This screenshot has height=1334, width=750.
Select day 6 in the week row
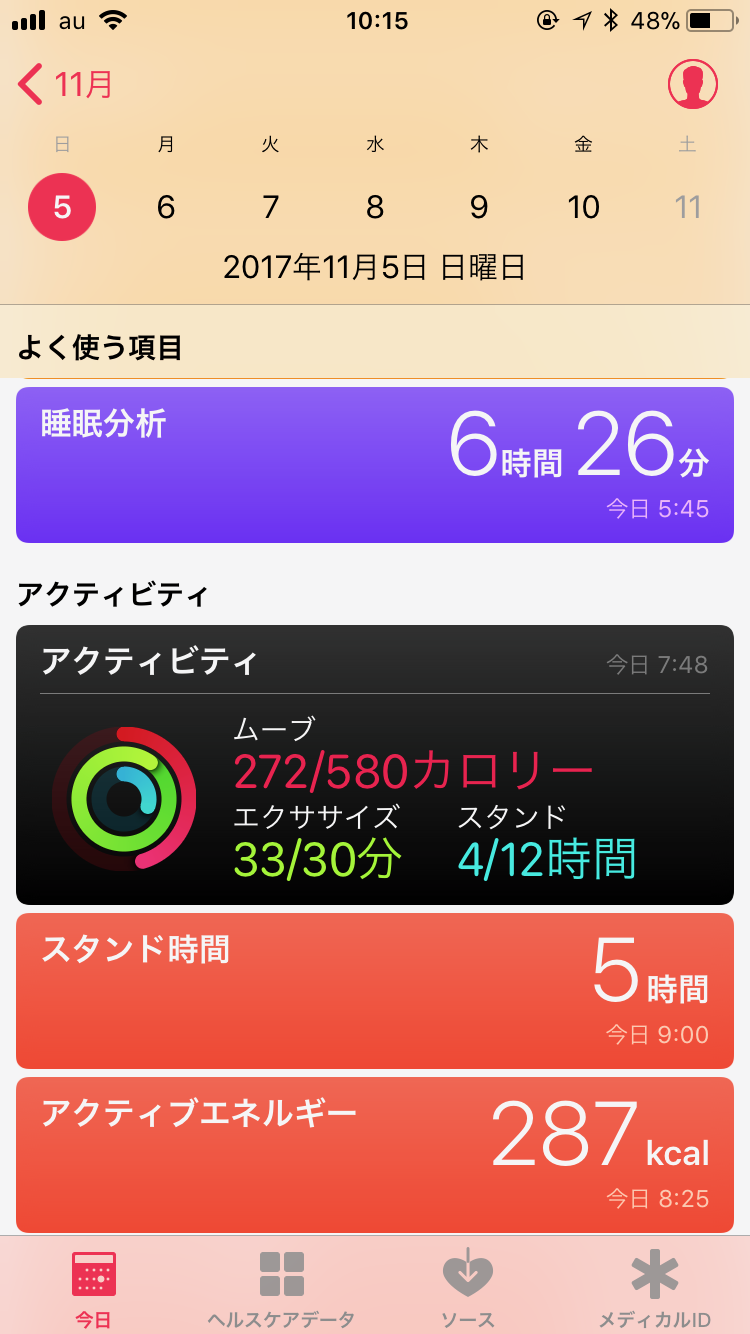click(166, 207)
